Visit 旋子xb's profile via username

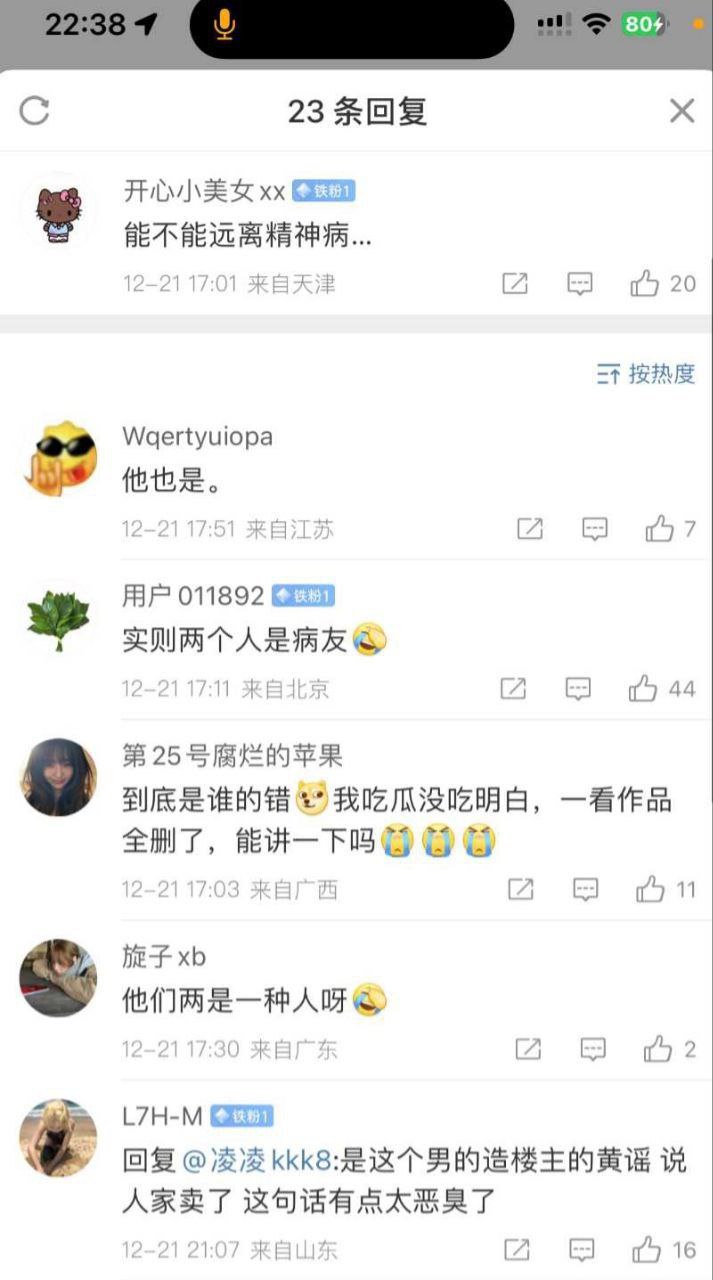click(x=164, y=956)
